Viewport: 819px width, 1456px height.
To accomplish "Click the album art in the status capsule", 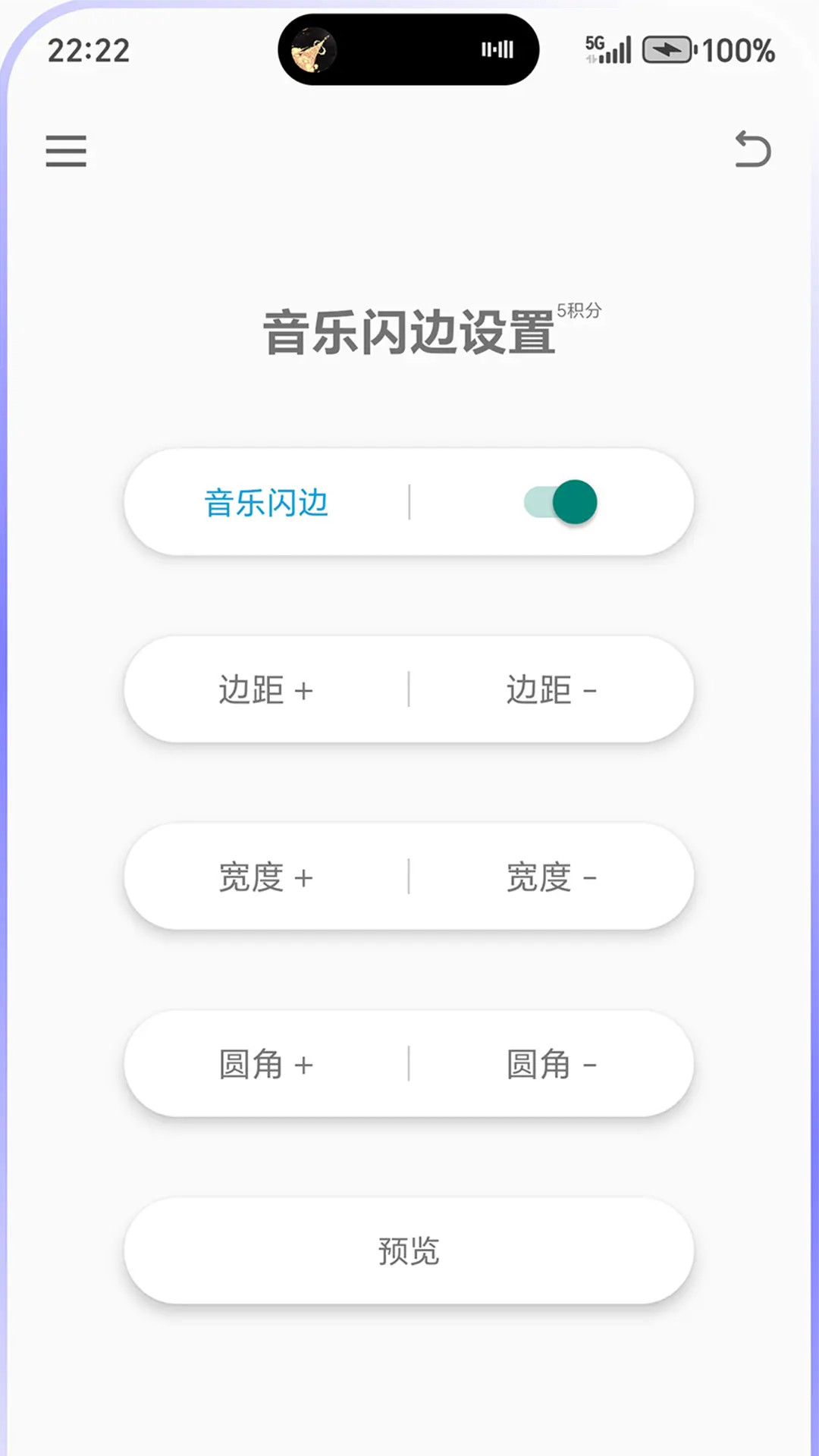I will pos(313,49).
